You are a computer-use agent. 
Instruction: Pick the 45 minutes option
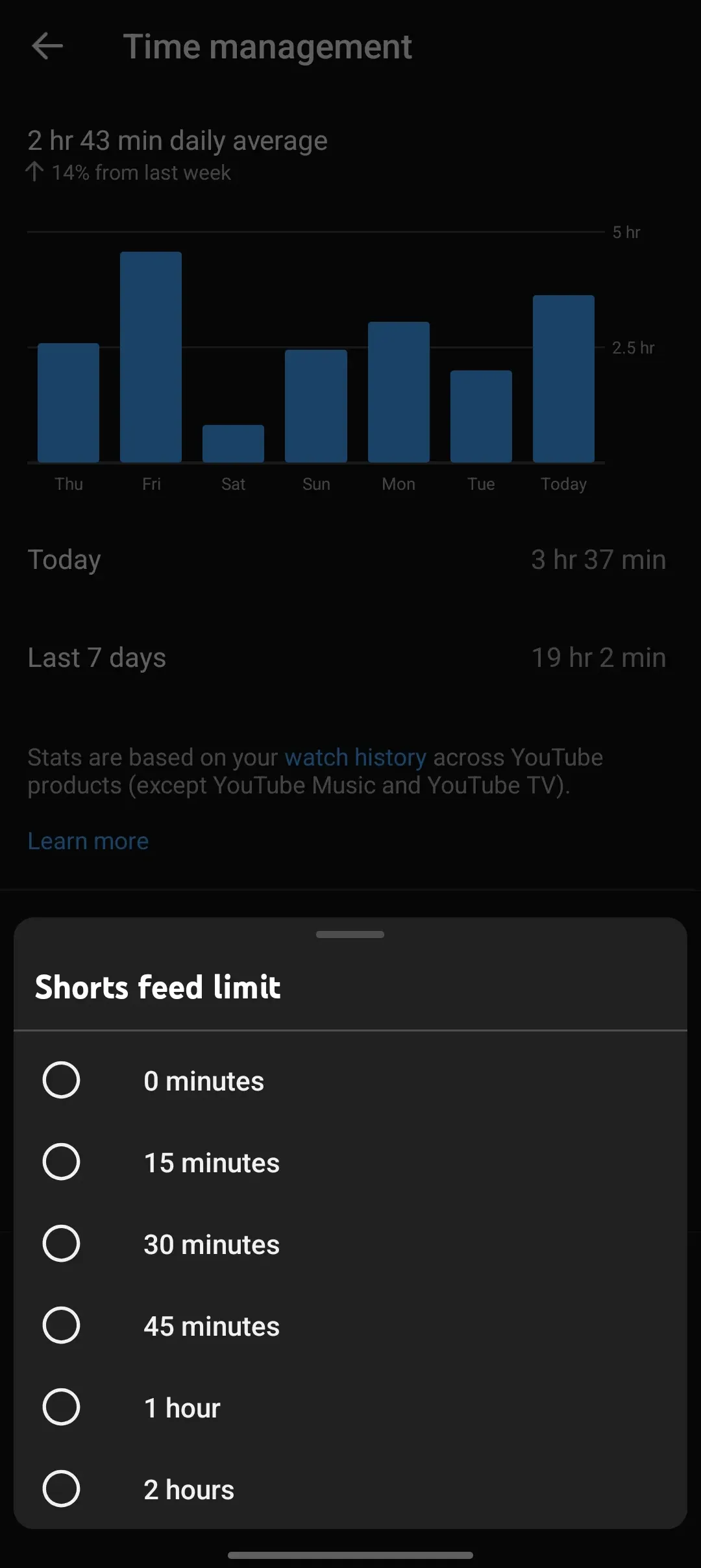point(61,1325)
